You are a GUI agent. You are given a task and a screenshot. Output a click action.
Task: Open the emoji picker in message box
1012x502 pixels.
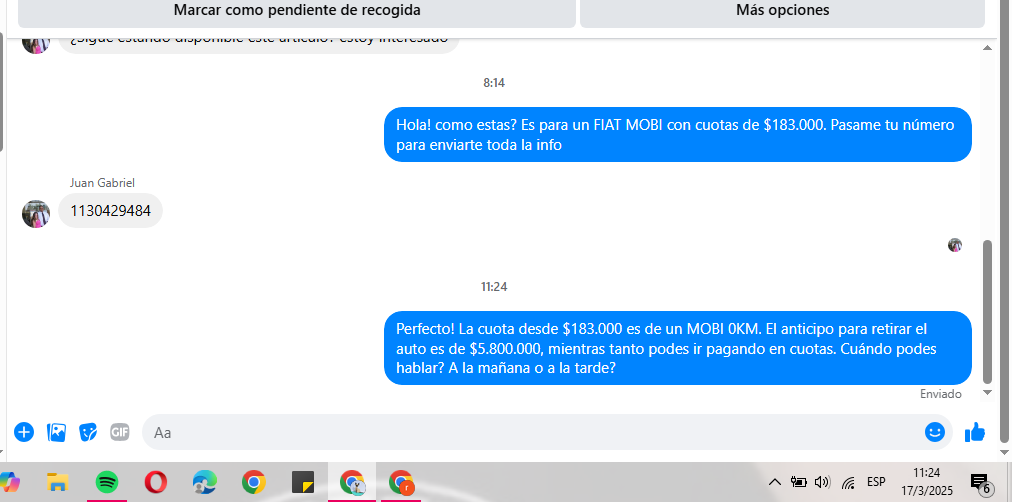[x=935, y=432]
